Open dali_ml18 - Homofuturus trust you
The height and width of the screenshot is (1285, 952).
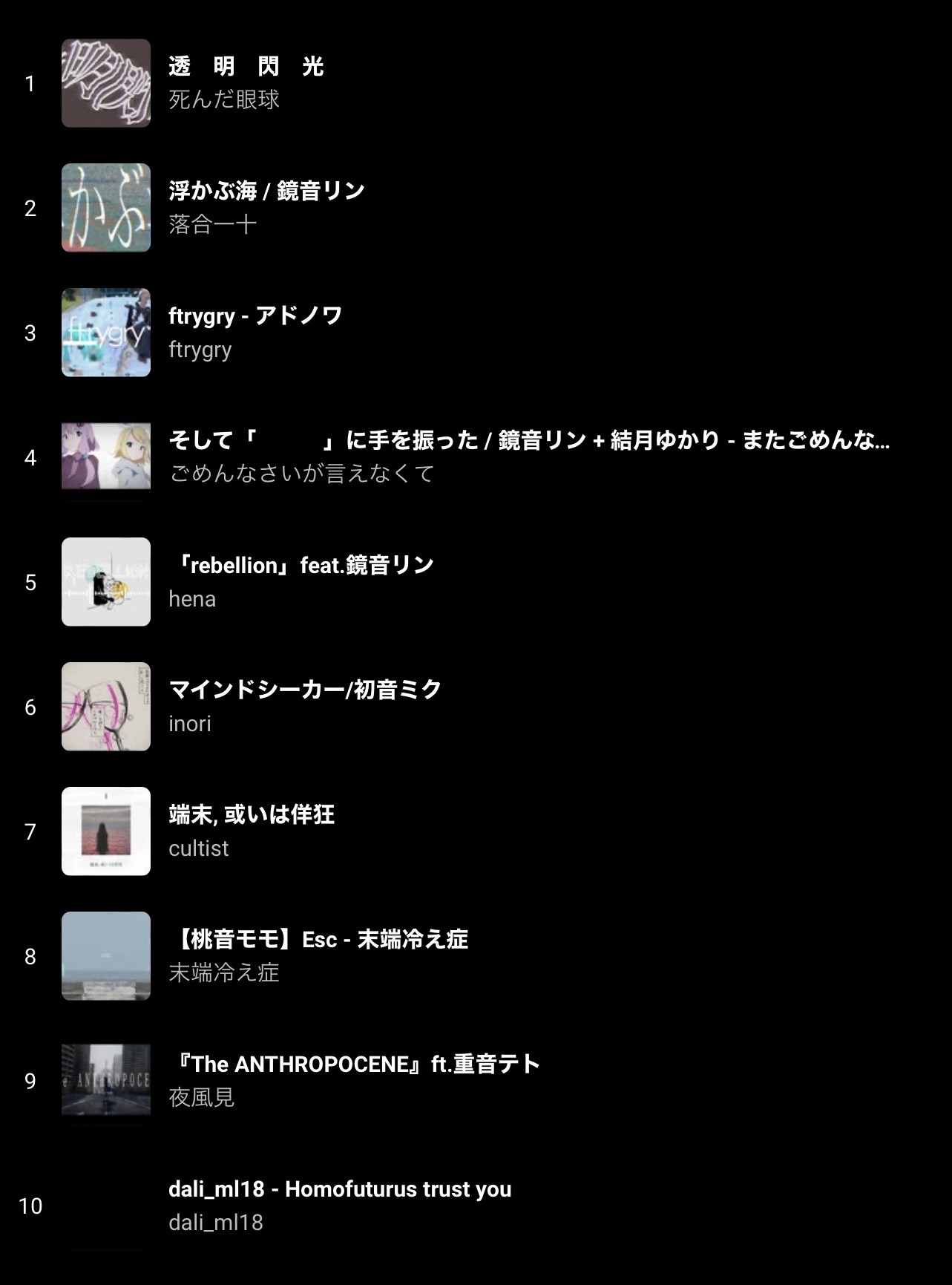(340, 1189)
